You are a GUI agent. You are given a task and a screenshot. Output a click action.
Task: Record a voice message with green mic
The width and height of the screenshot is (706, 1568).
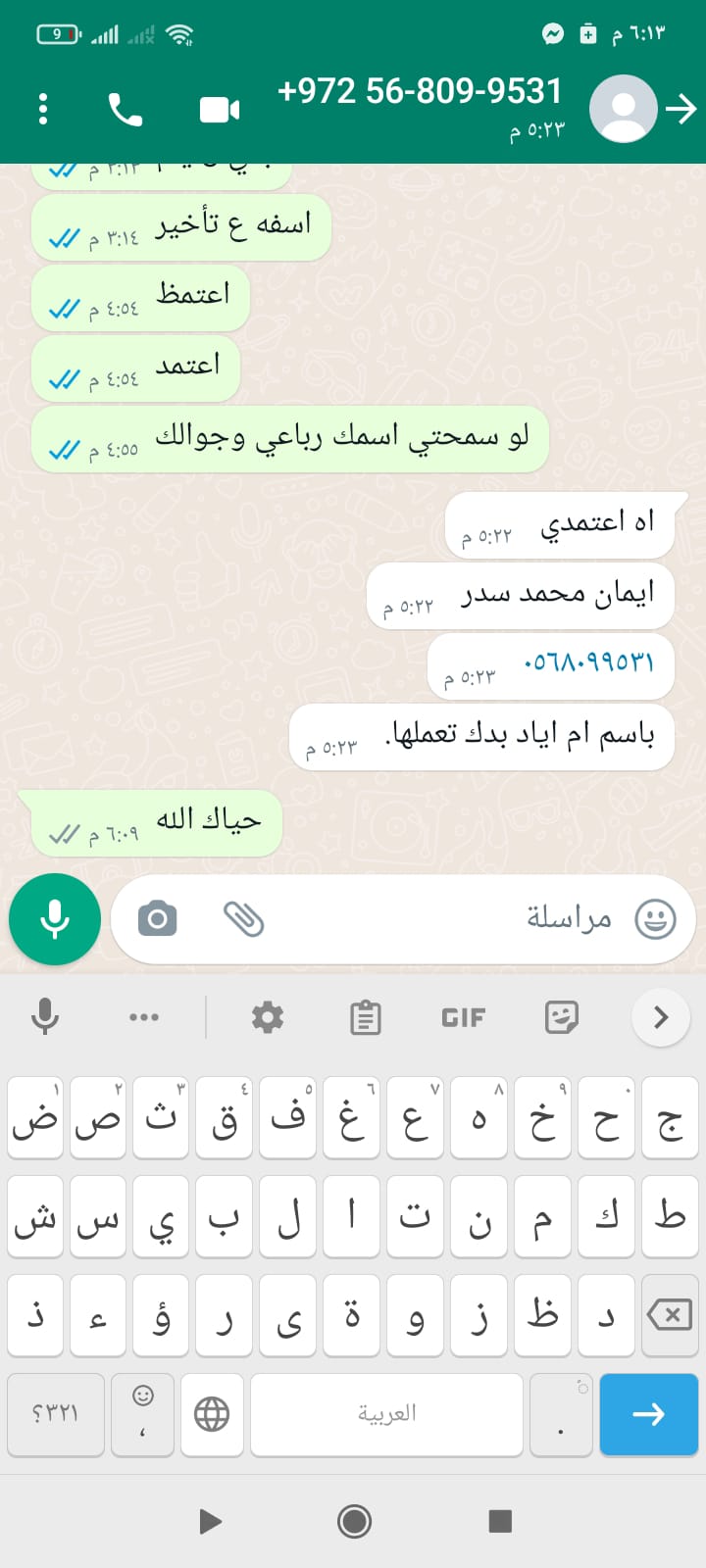pos(55,919)
